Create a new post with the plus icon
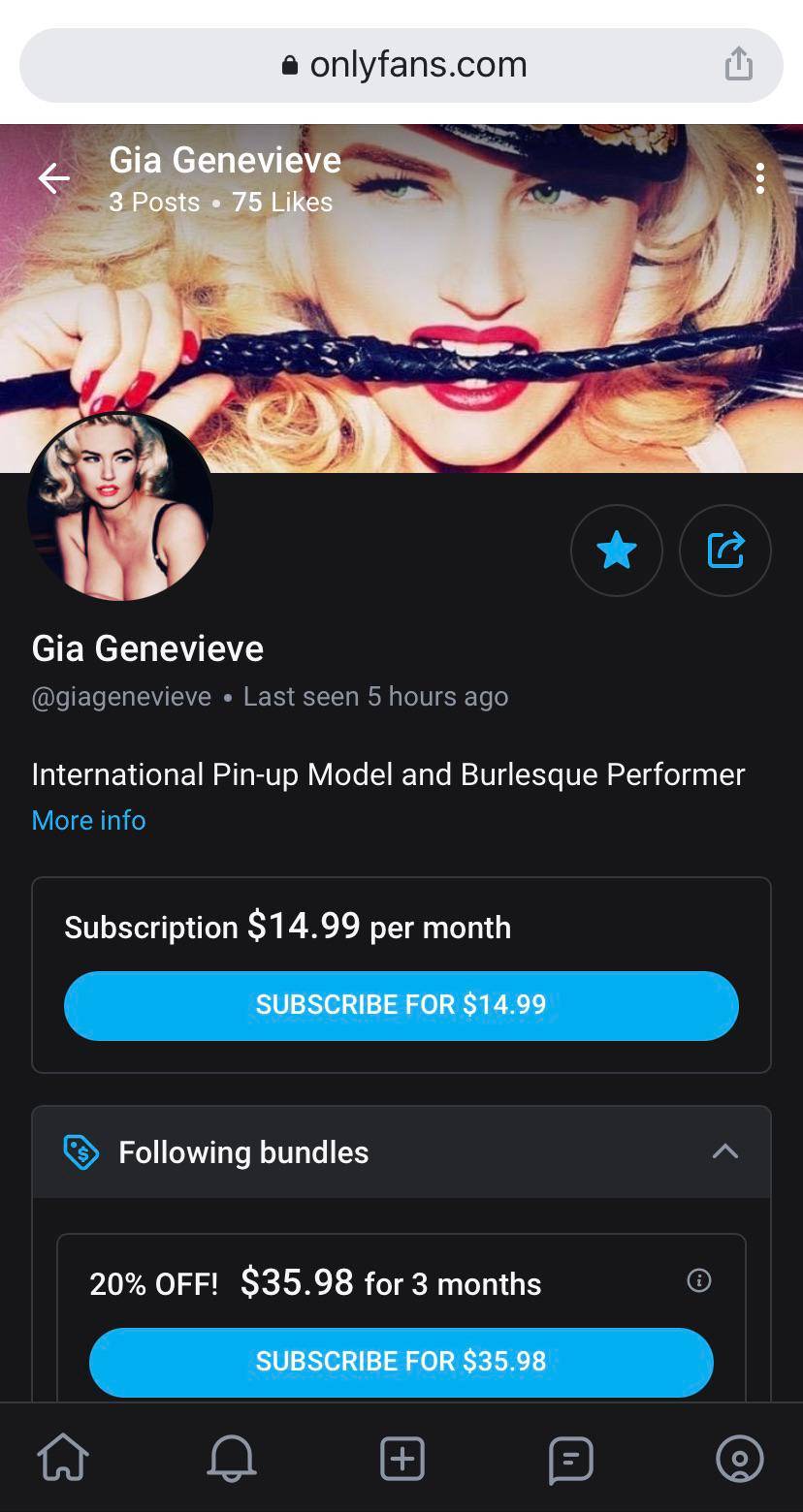 pos(401,1458)
